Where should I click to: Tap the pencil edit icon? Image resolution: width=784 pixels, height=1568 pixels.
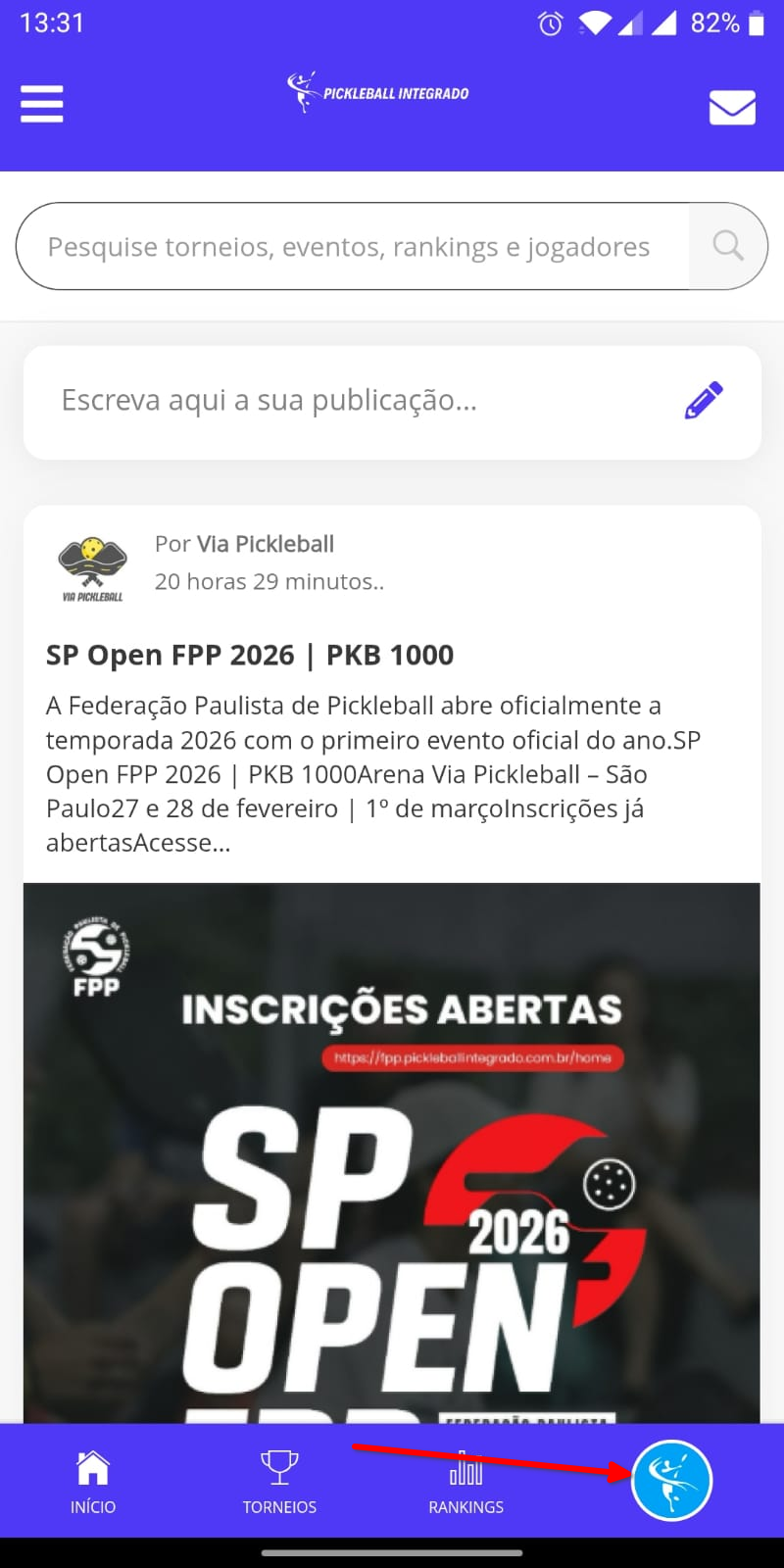coord(704,401)
